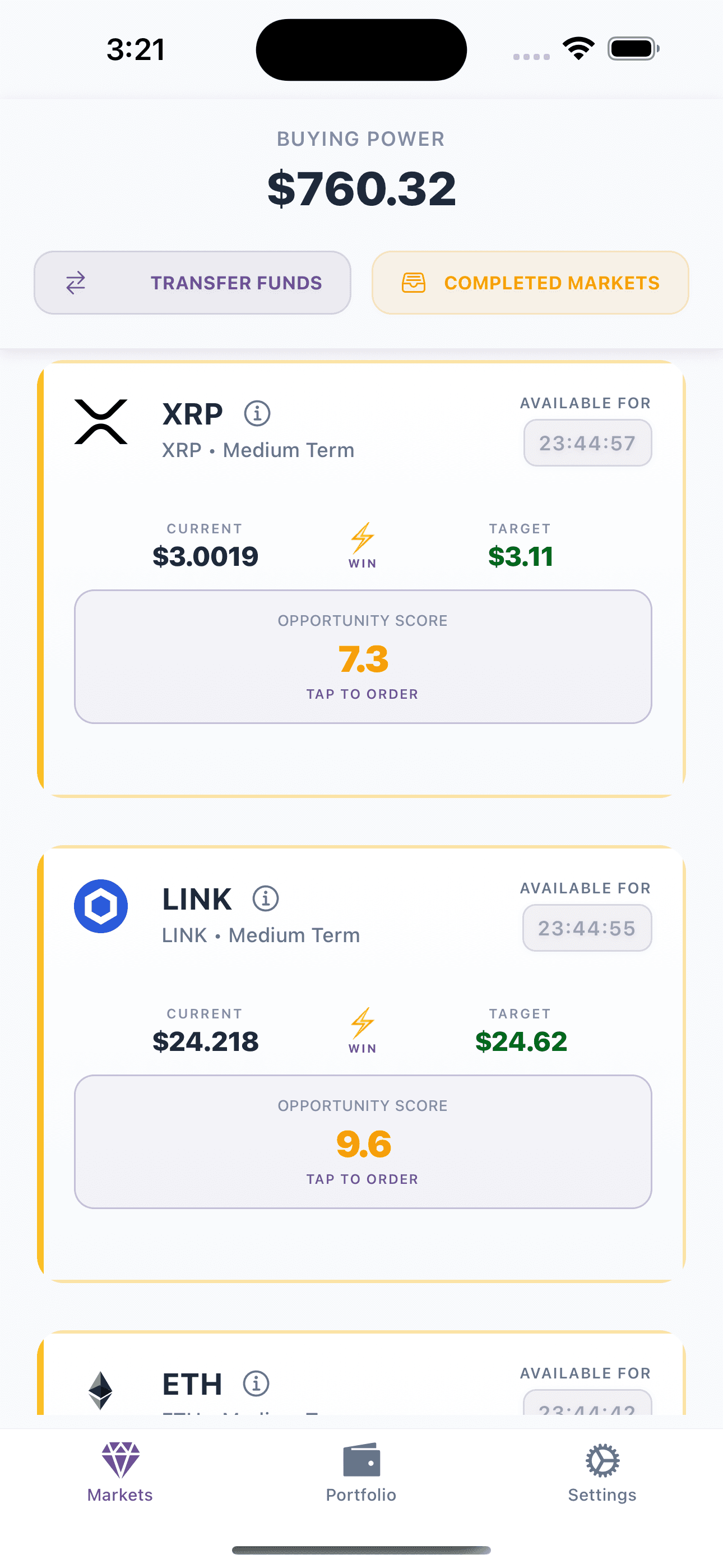Show info for ETH
The width and height of the screenshot is (723, 1568).
256,1383
